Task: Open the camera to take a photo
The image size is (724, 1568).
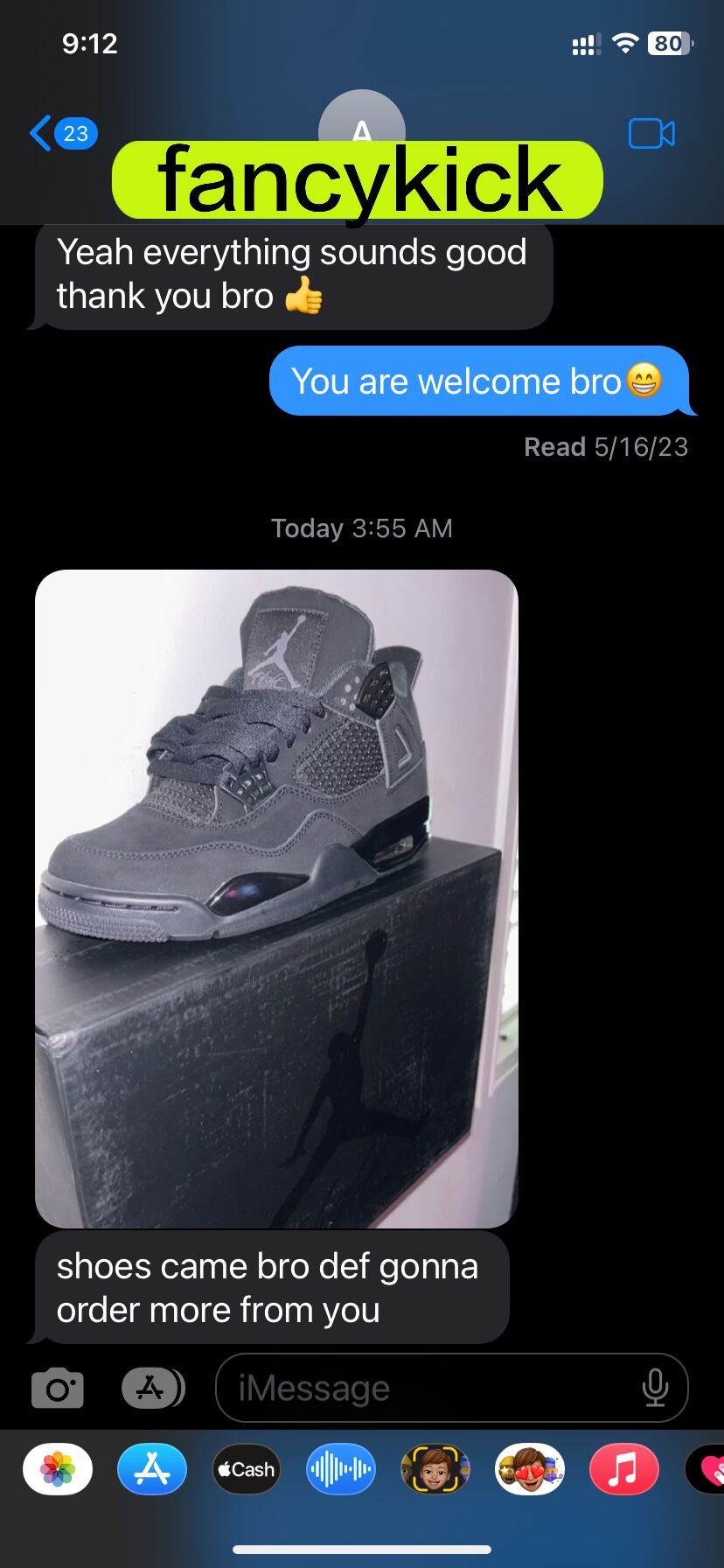Action: (58, 1388)
